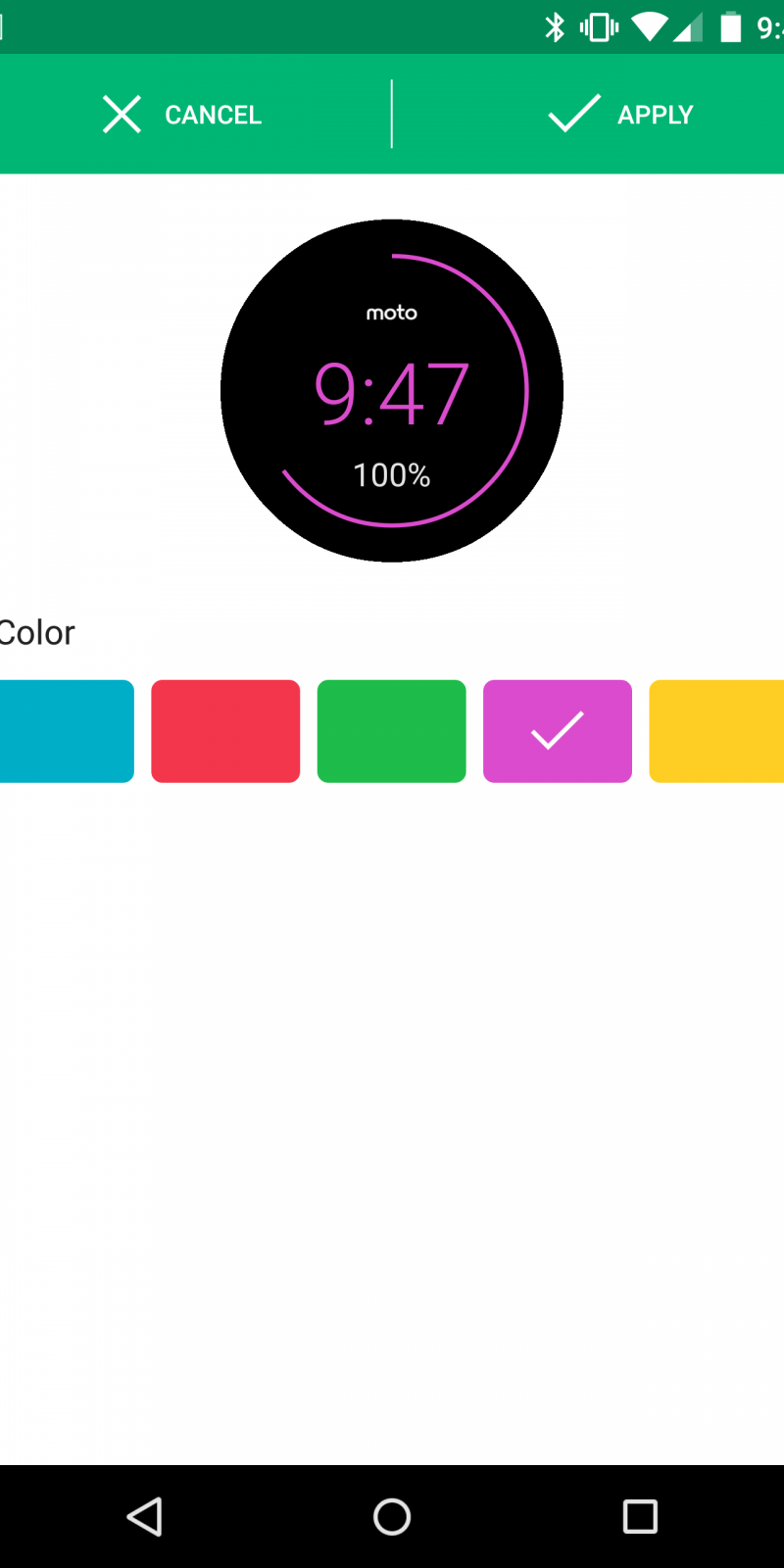Go back using the navigation bar
The height and width of the screenshot is (1568, 784).
point(145,1516)
